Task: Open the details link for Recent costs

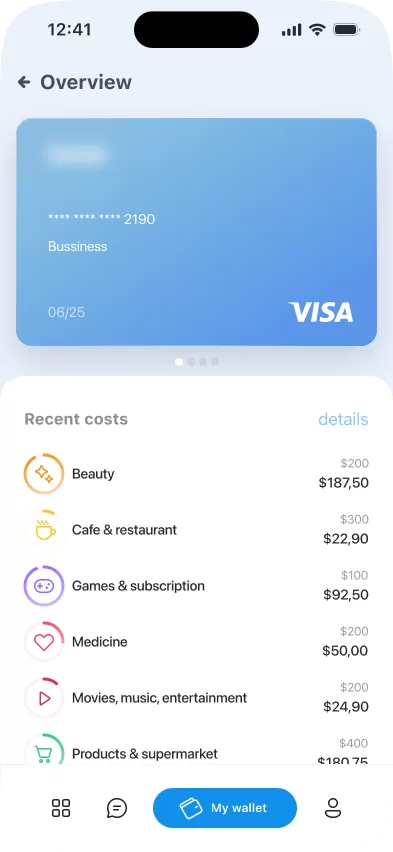Action: (343, 419)
